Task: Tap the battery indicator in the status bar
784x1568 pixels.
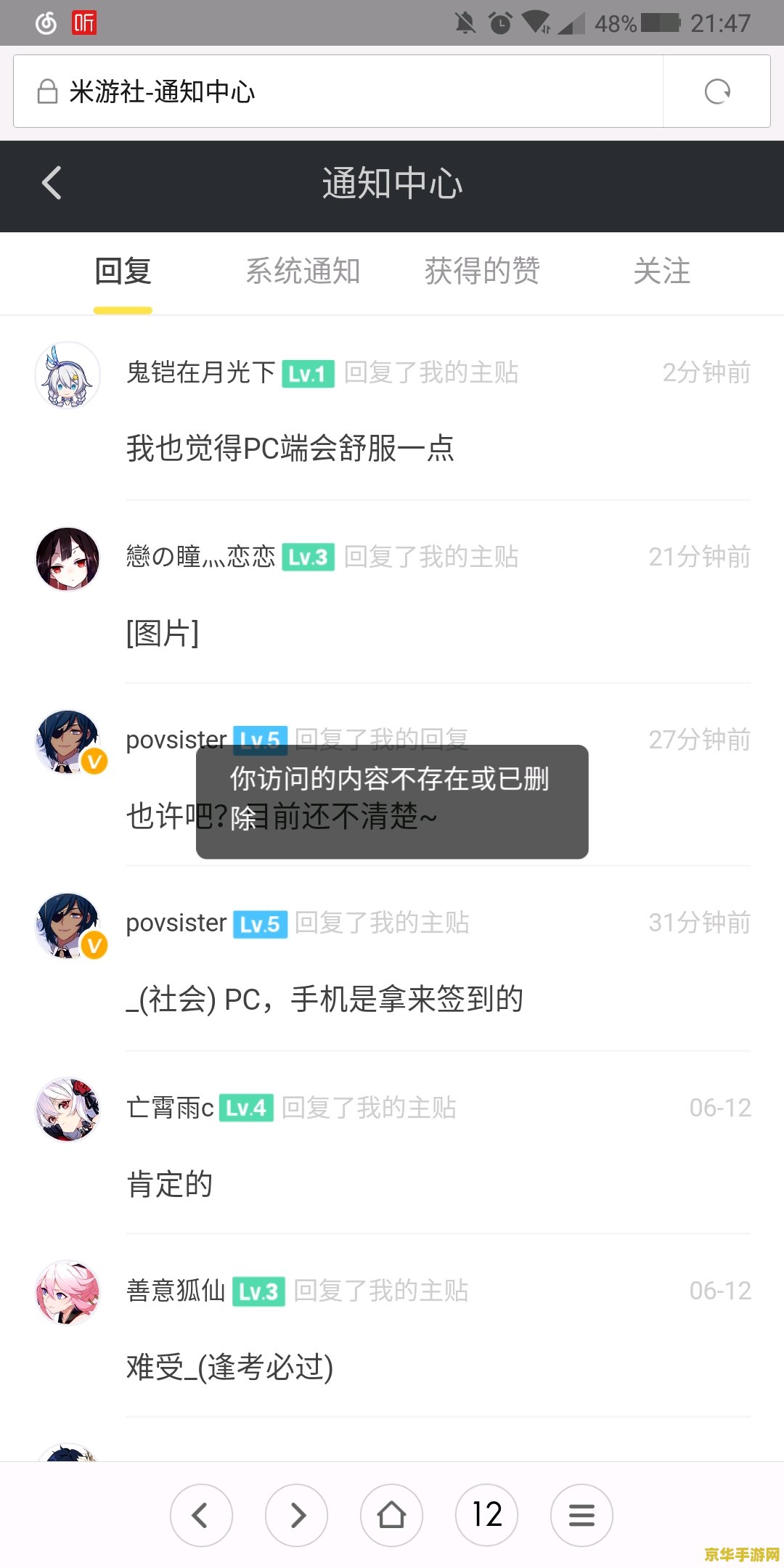Action: [x=662, y=23]
